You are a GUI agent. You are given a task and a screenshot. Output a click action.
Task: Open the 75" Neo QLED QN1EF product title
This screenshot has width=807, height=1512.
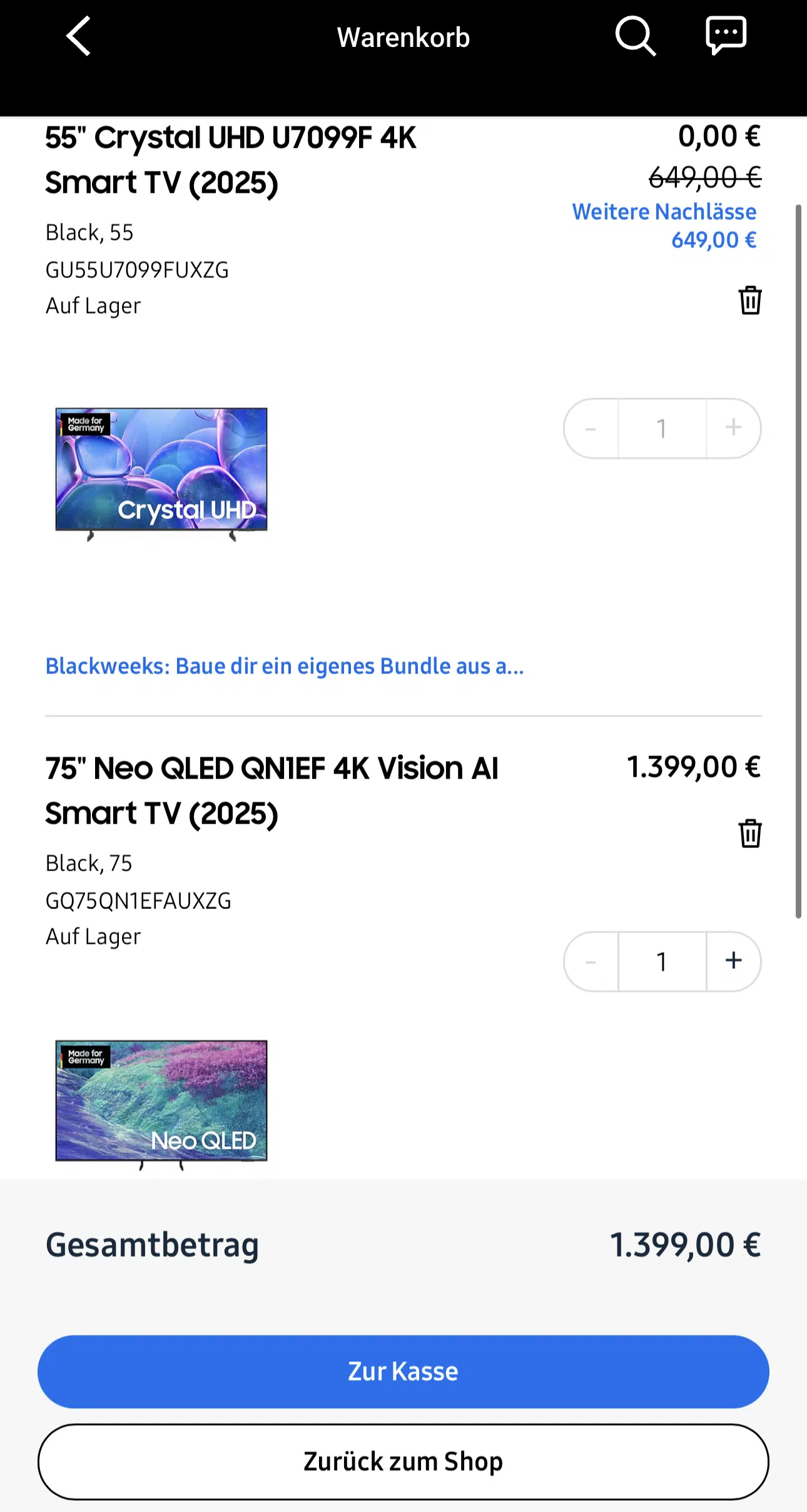[272, 790]
